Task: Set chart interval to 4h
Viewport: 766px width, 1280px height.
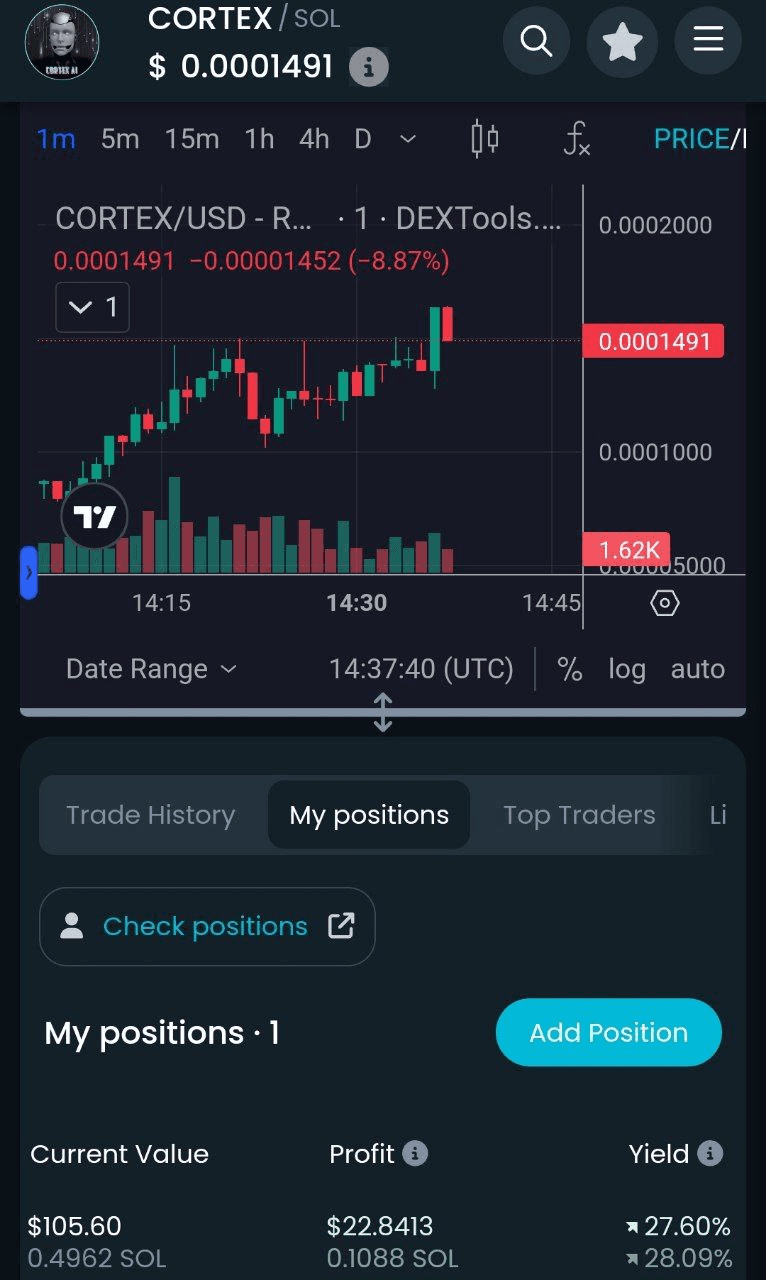Action: 314,139
